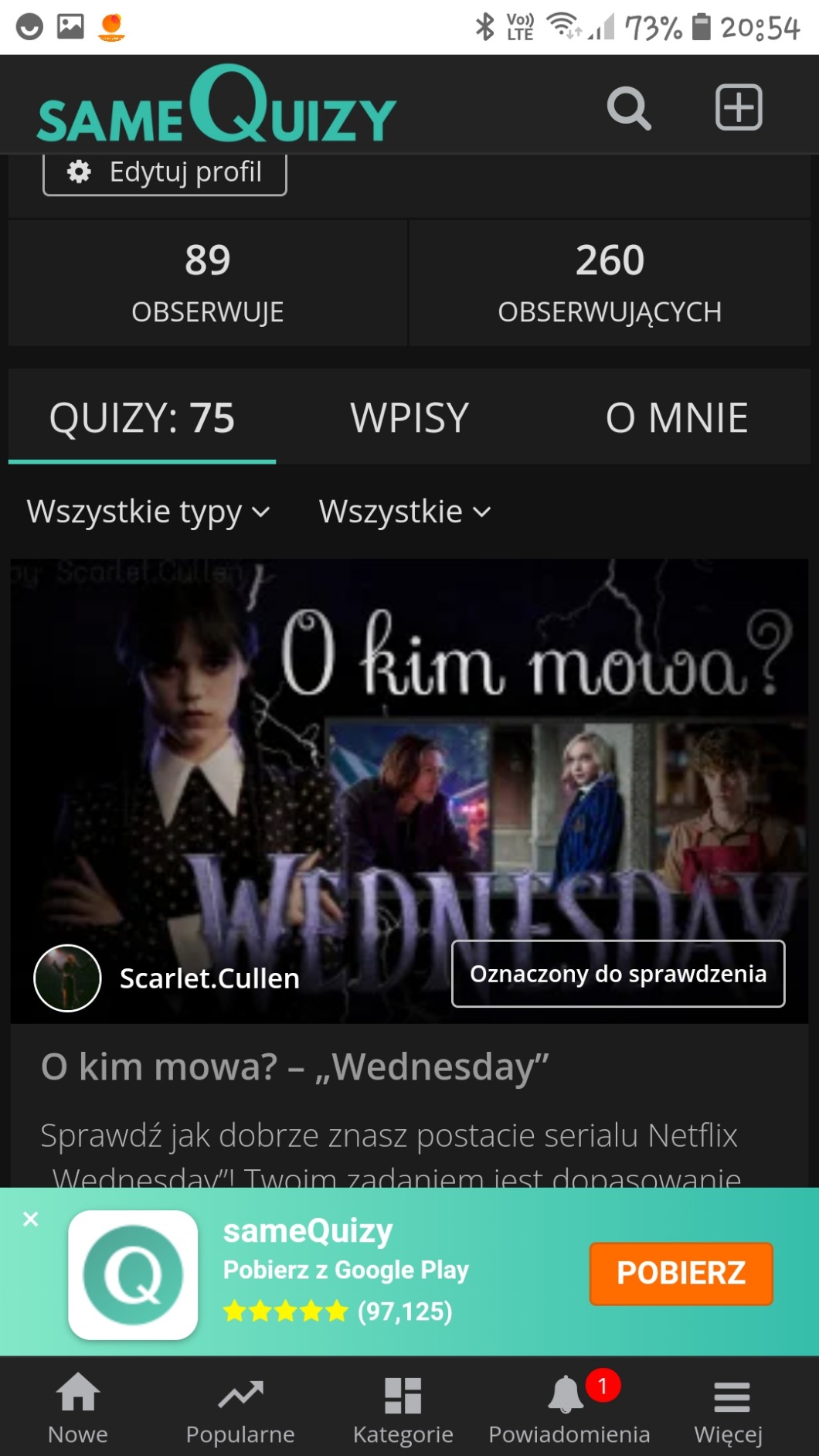Open the O kim mowa? Wednesday quiz
Viewport: 819px width, 1456px height.
point(294,1067)
